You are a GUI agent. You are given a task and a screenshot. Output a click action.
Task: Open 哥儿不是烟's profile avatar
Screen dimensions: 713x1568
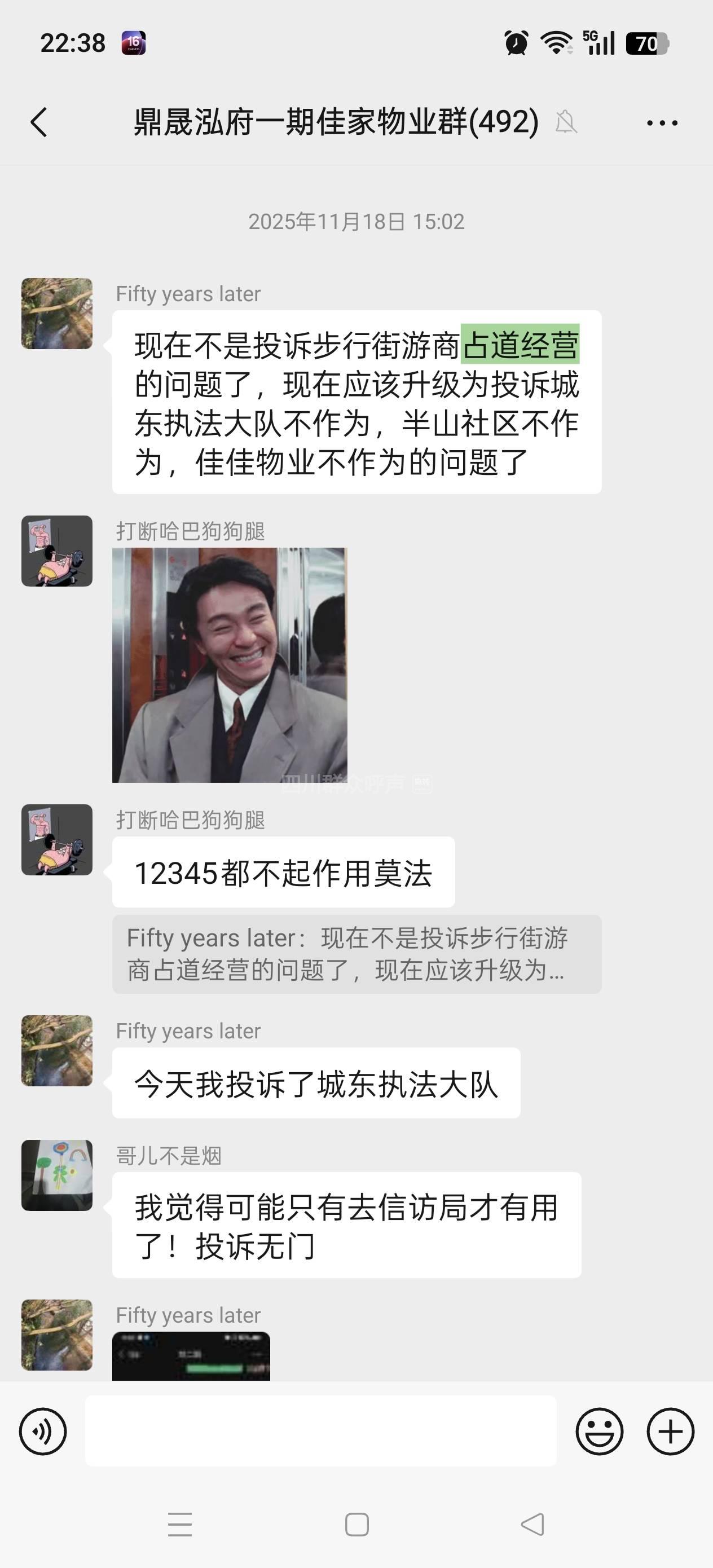[x=56, y=1175]
